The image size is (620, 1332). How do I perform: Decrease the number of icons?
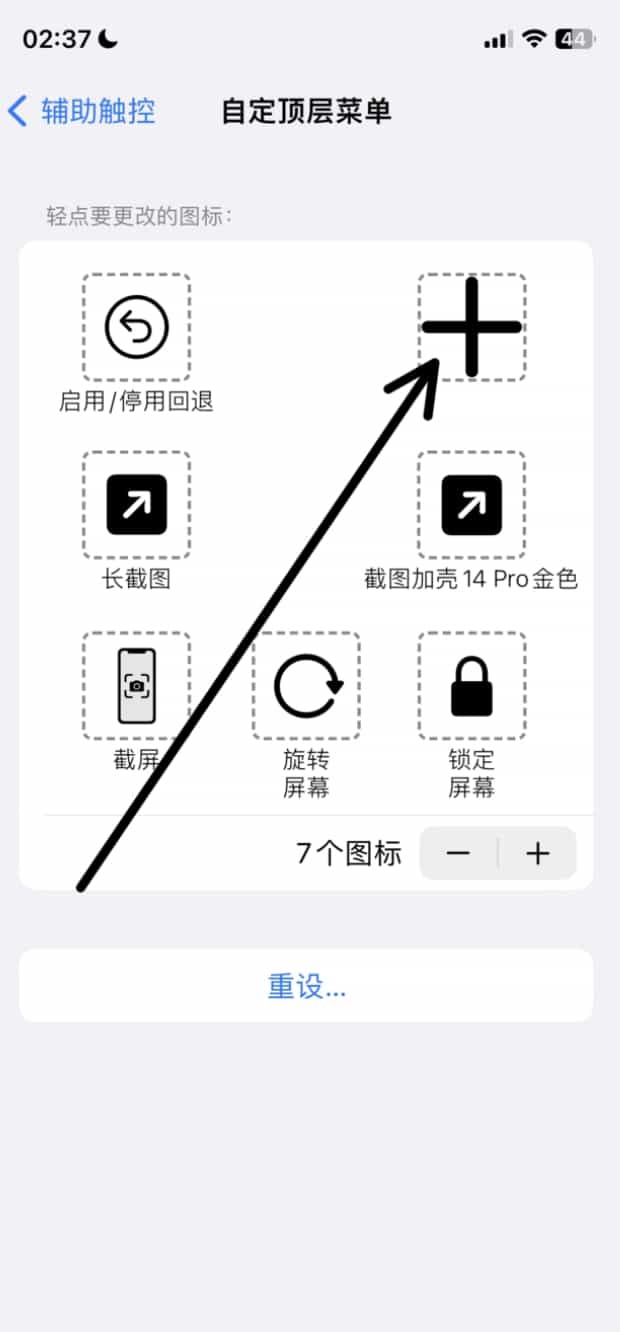459,853
